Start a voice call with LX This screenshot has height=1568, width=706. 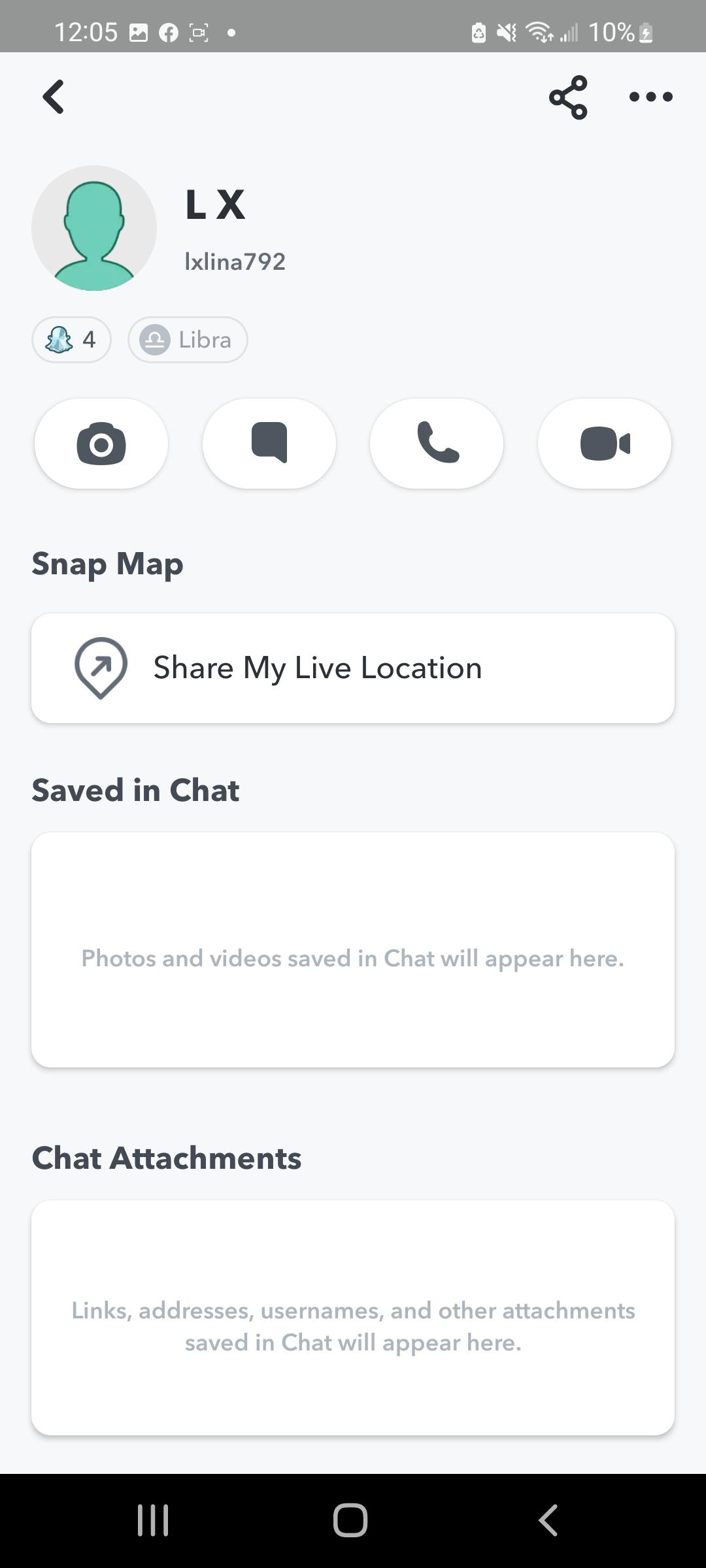click(x=437, y=444)
